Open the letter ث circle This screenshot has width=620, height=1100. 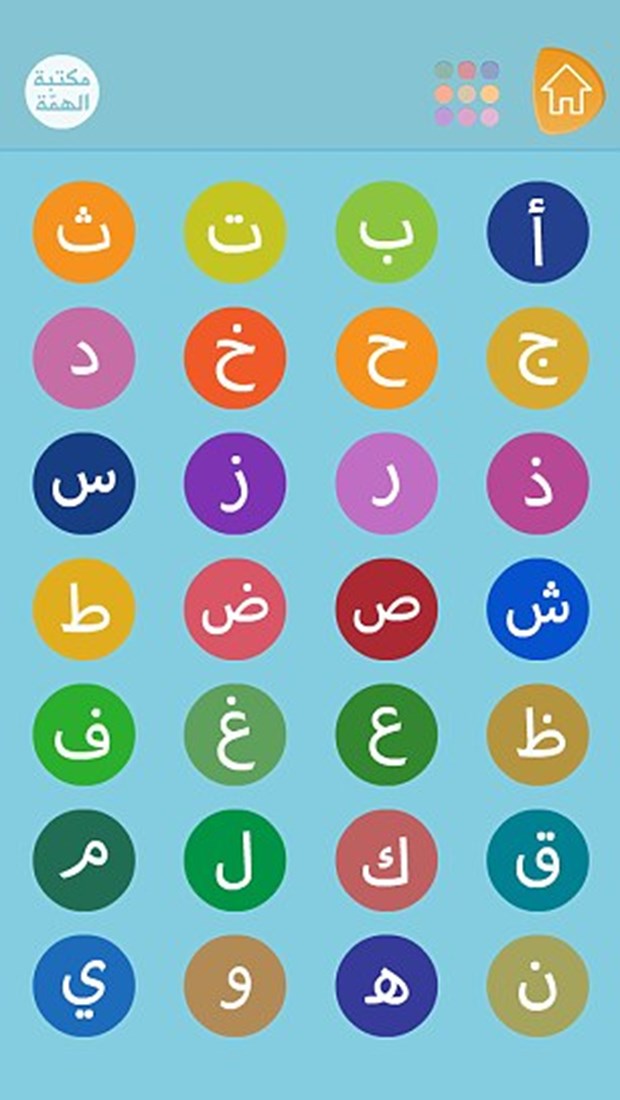(84, 232)
